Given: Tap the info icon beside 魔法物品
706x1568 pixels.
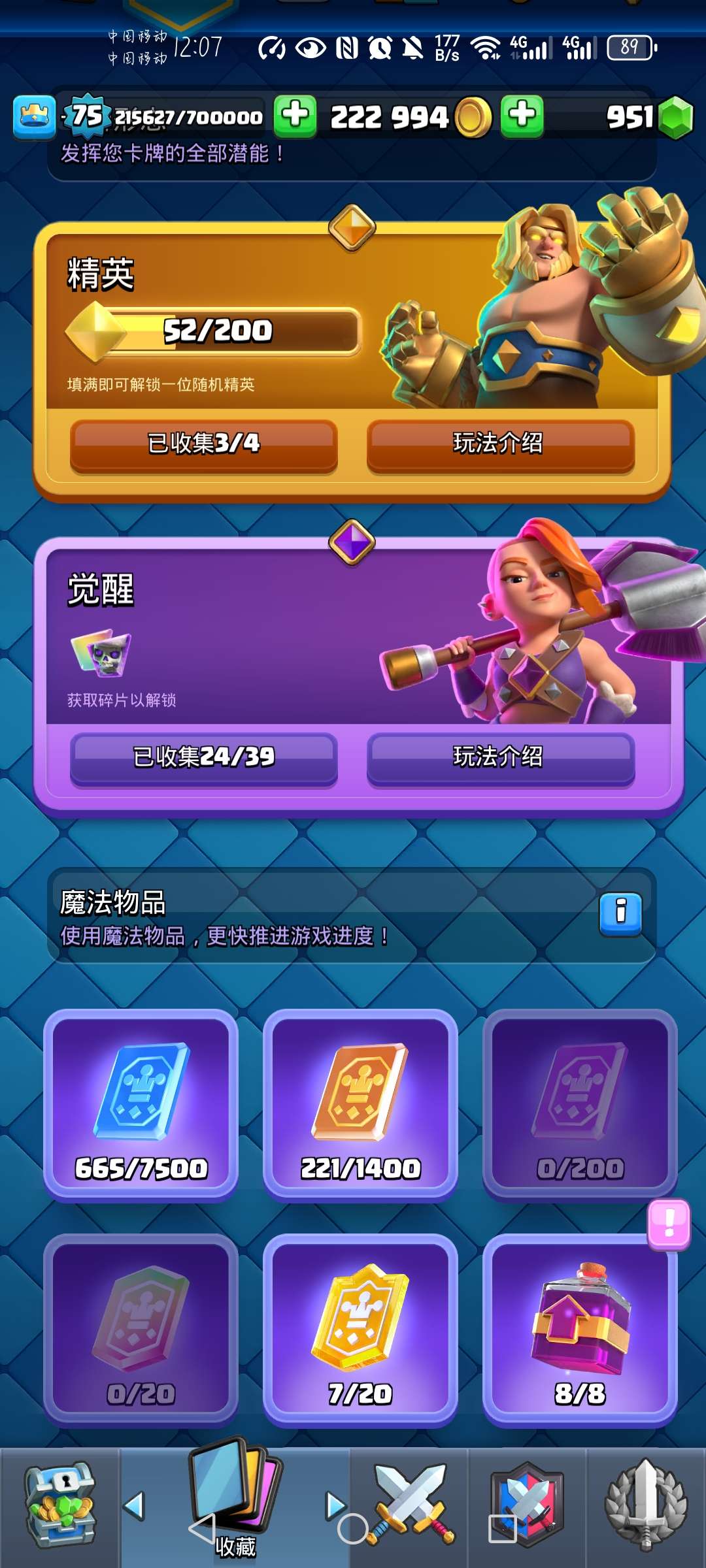Looking at the screenshot, I should tap(620, 912).
